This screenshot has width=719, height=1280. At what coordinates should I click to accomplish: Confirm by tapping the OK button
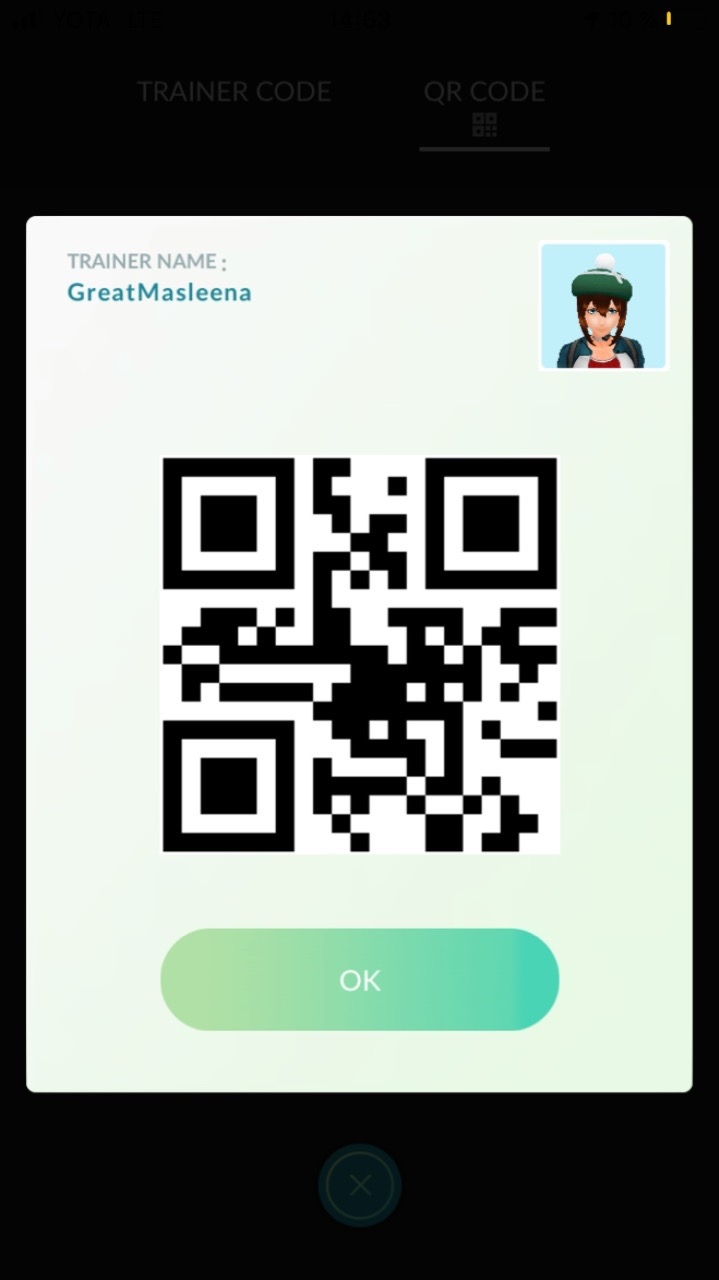pyautogui.click(x=359, y=979)
